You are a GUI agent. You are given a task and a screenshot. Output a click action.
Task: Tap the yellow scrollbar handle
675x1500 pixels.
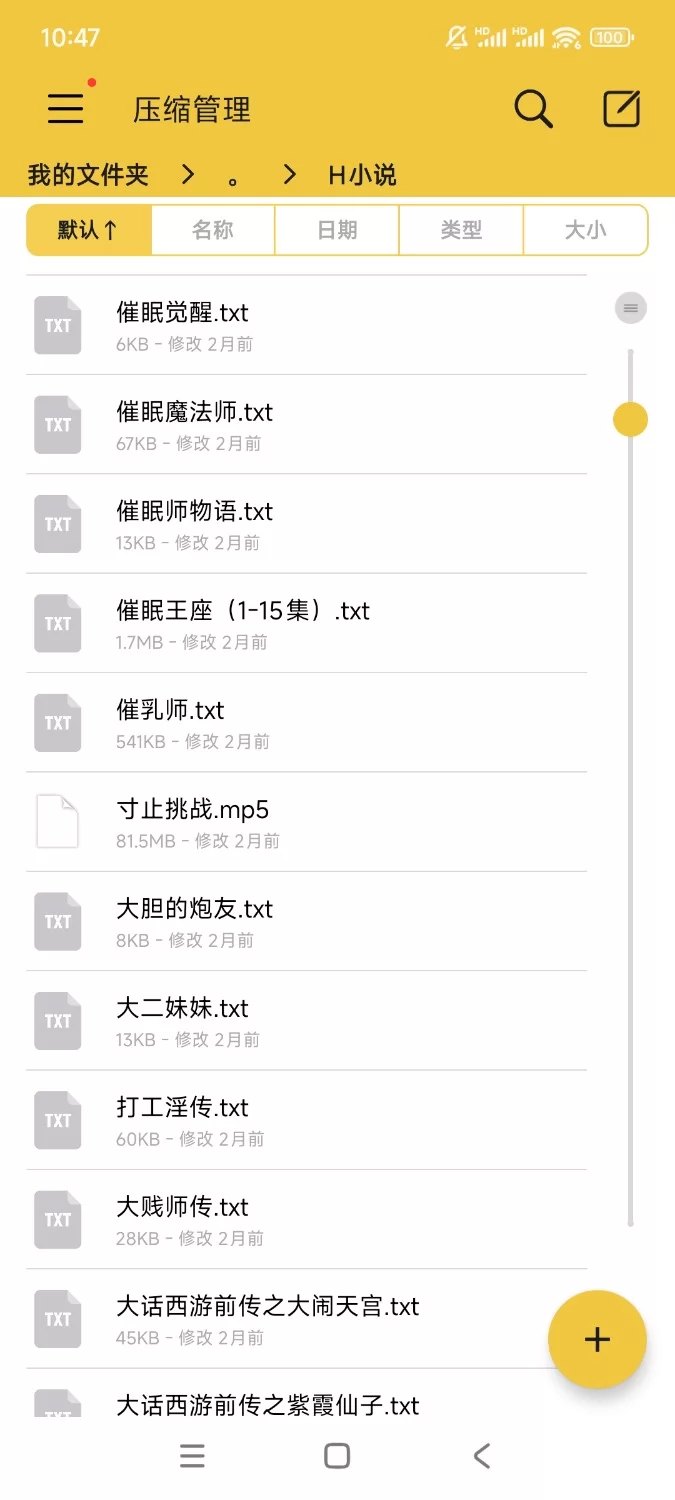pos(630,419)
